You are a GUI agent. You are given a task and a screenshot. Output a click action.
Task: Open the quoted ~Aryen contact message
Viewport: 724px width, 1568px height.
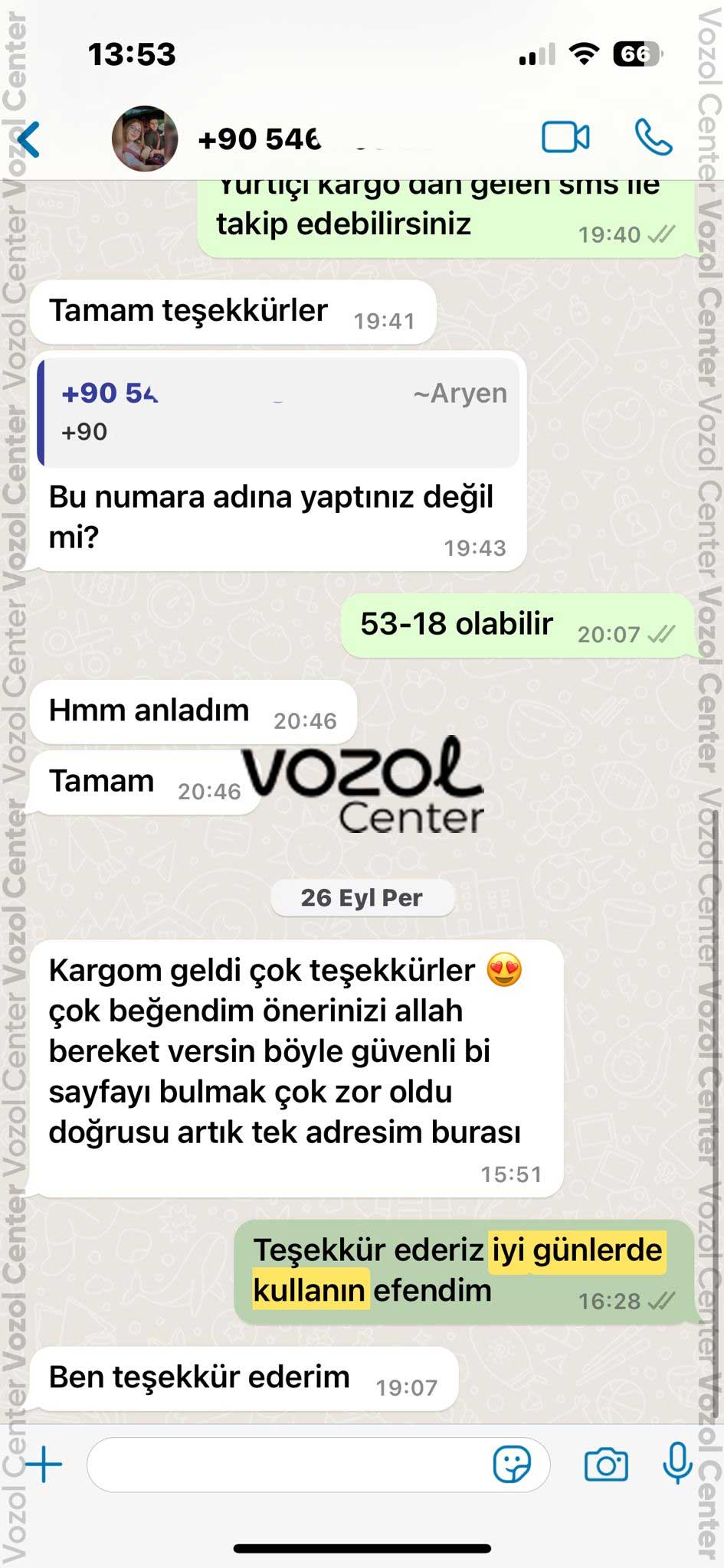click(280, 413)
